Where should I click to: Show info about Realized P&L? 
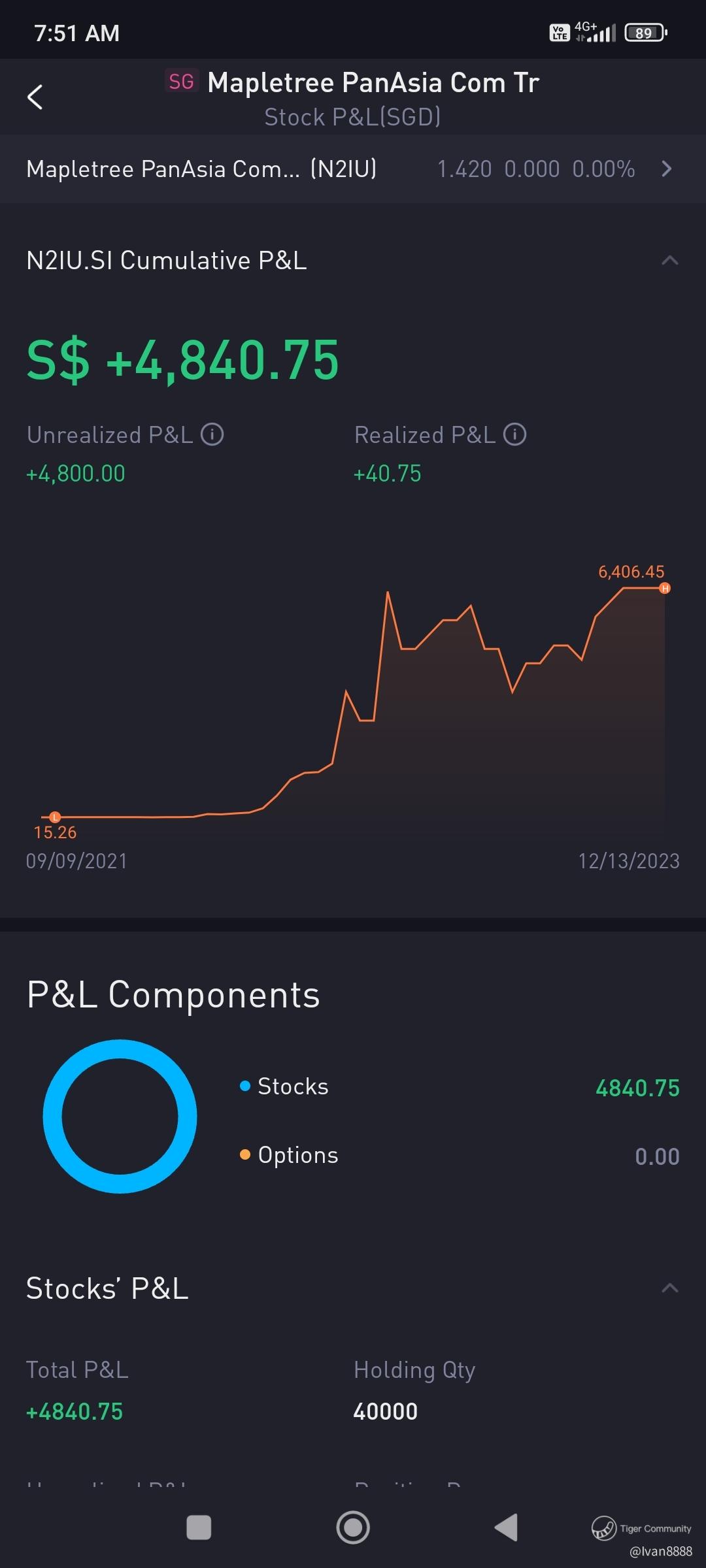(515, 434)
